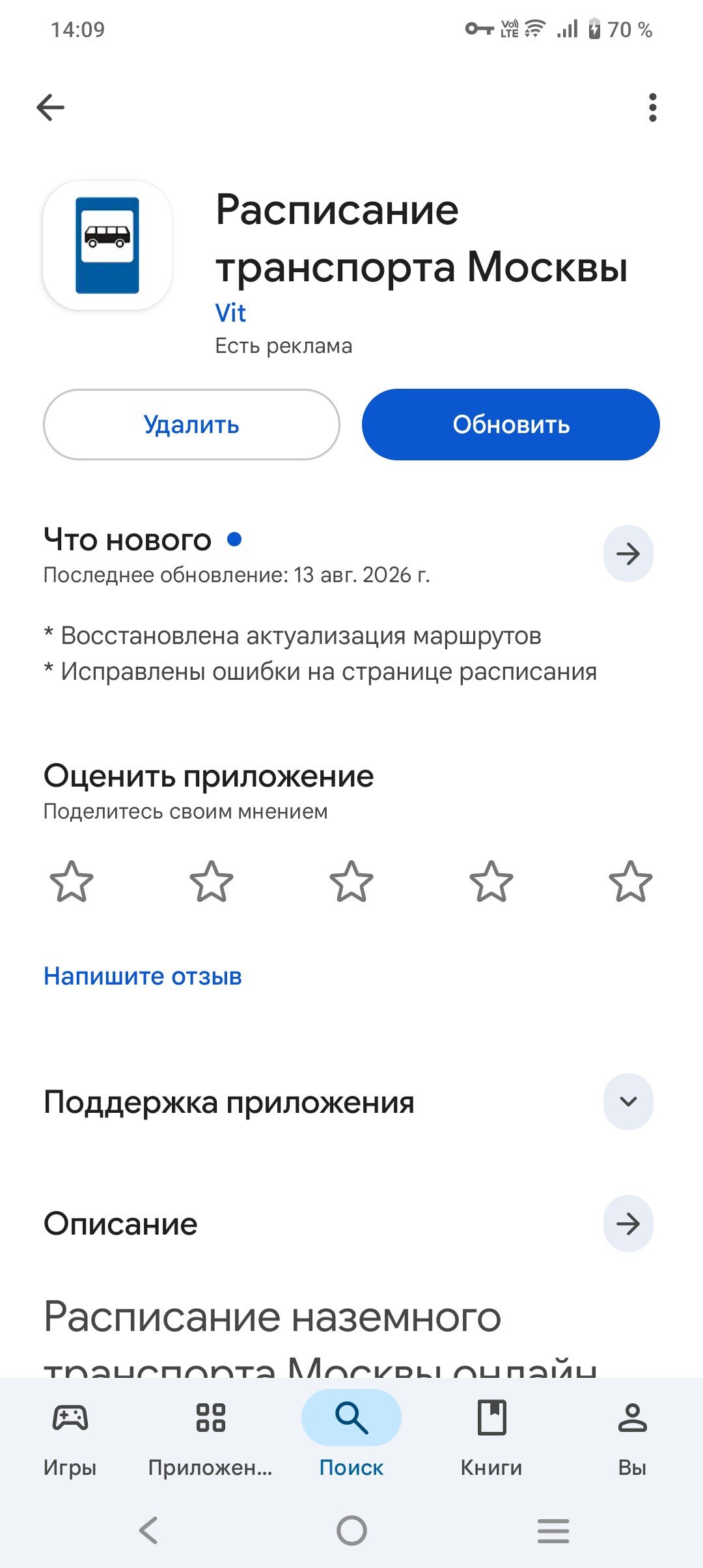Go back using the top arrow
703x1568 pixels.
pos(51,107)
